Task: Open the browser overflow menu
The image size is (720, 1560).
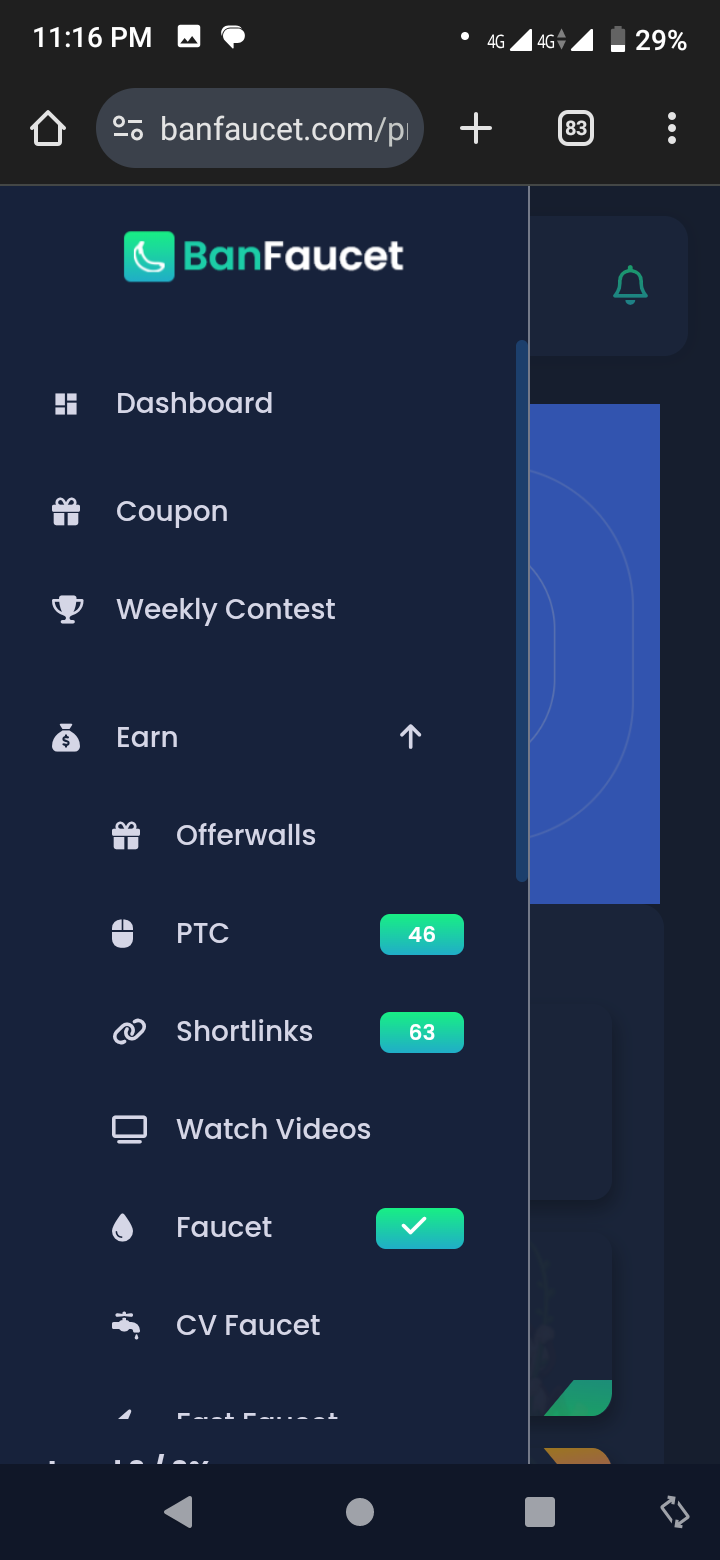Action: click(671, 129)
